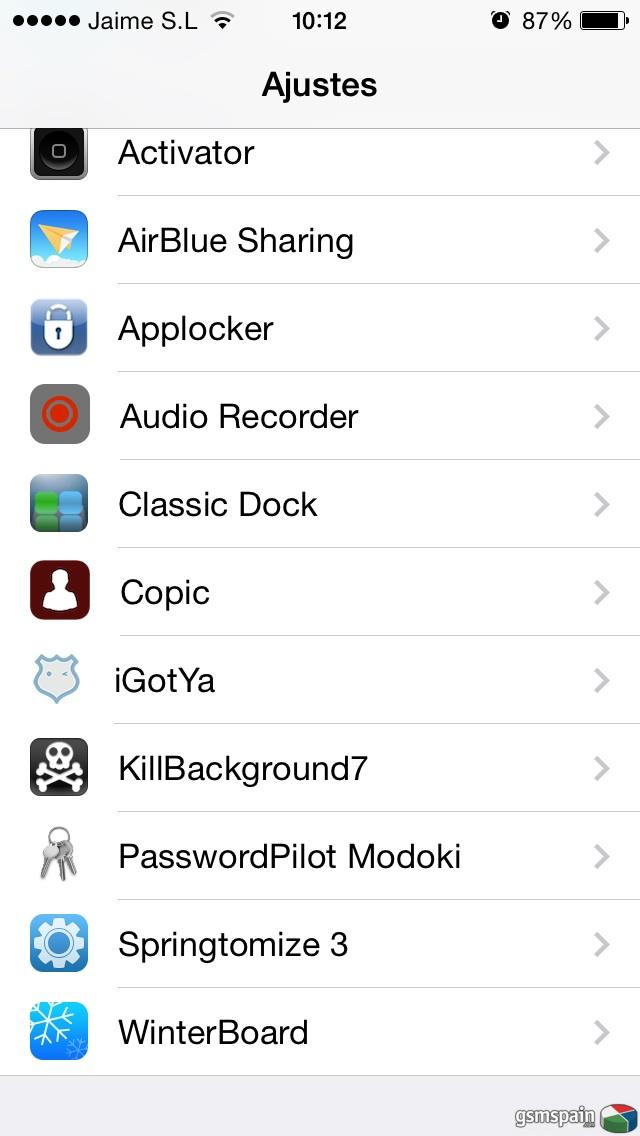Open Classic Dock preferences
Viewport: 640px width, 1136px height.
point(320,504)
